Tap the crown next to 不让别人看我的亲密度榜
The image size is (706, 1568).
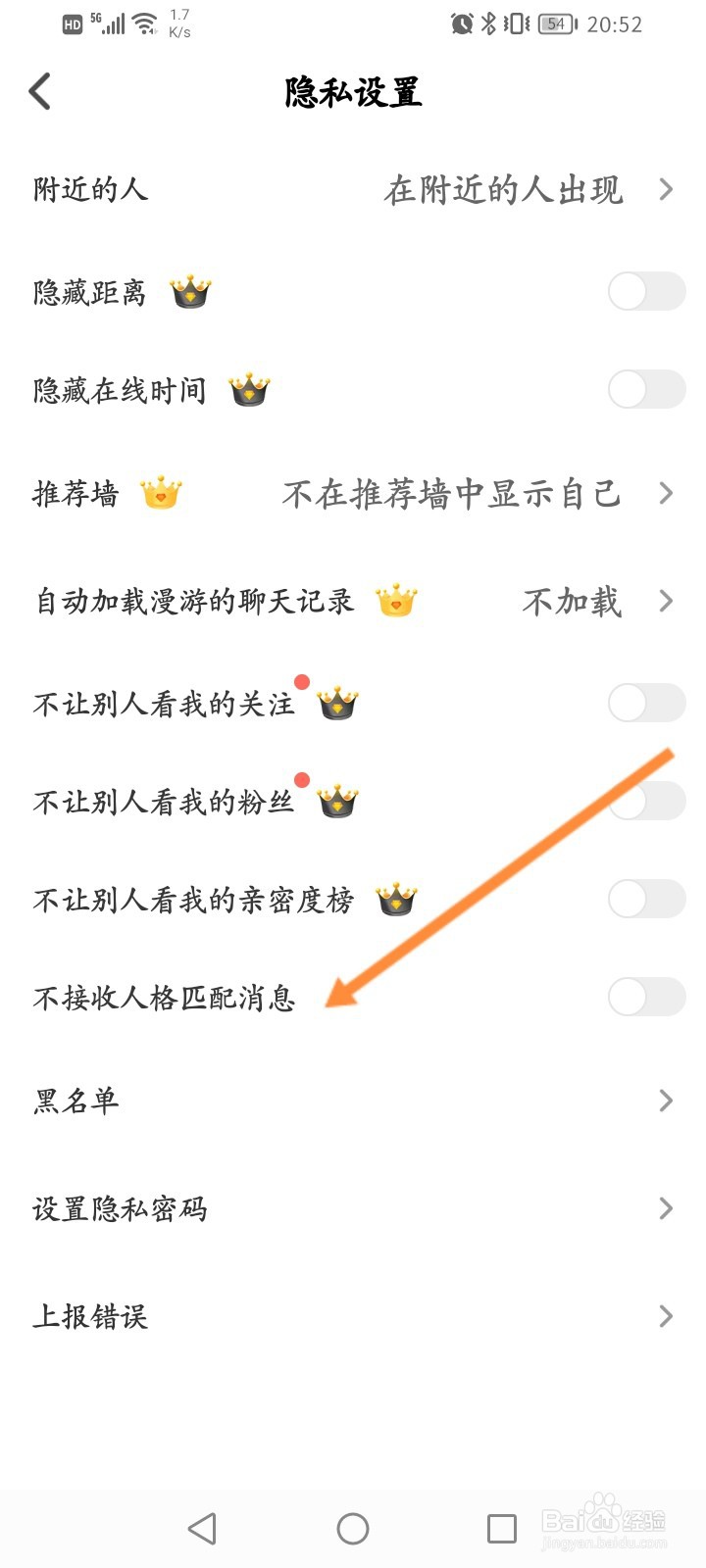coord(395,899)
